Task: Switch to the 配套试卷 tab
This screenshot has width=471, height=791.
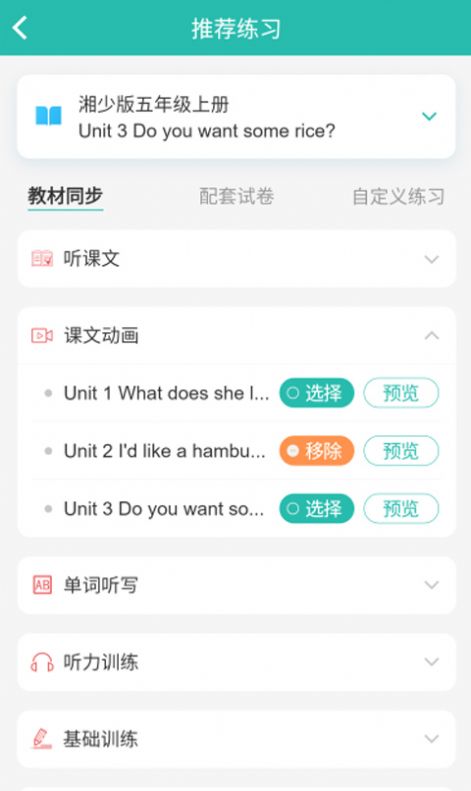Action: click(x=237, y=196)
